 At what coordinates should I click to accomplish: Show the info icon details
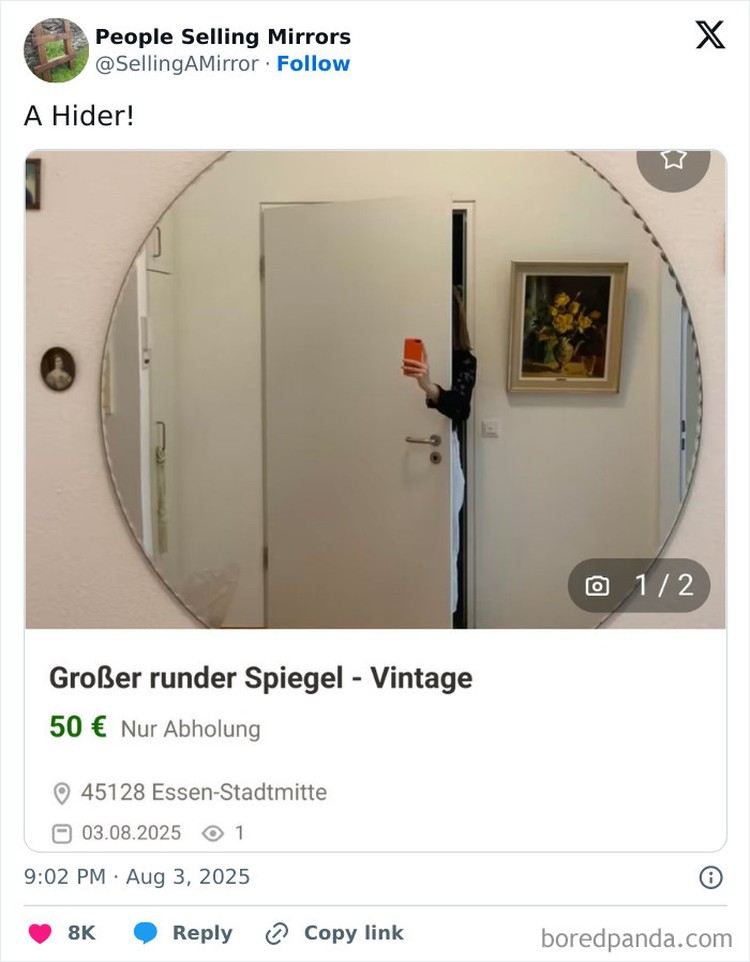710,877
